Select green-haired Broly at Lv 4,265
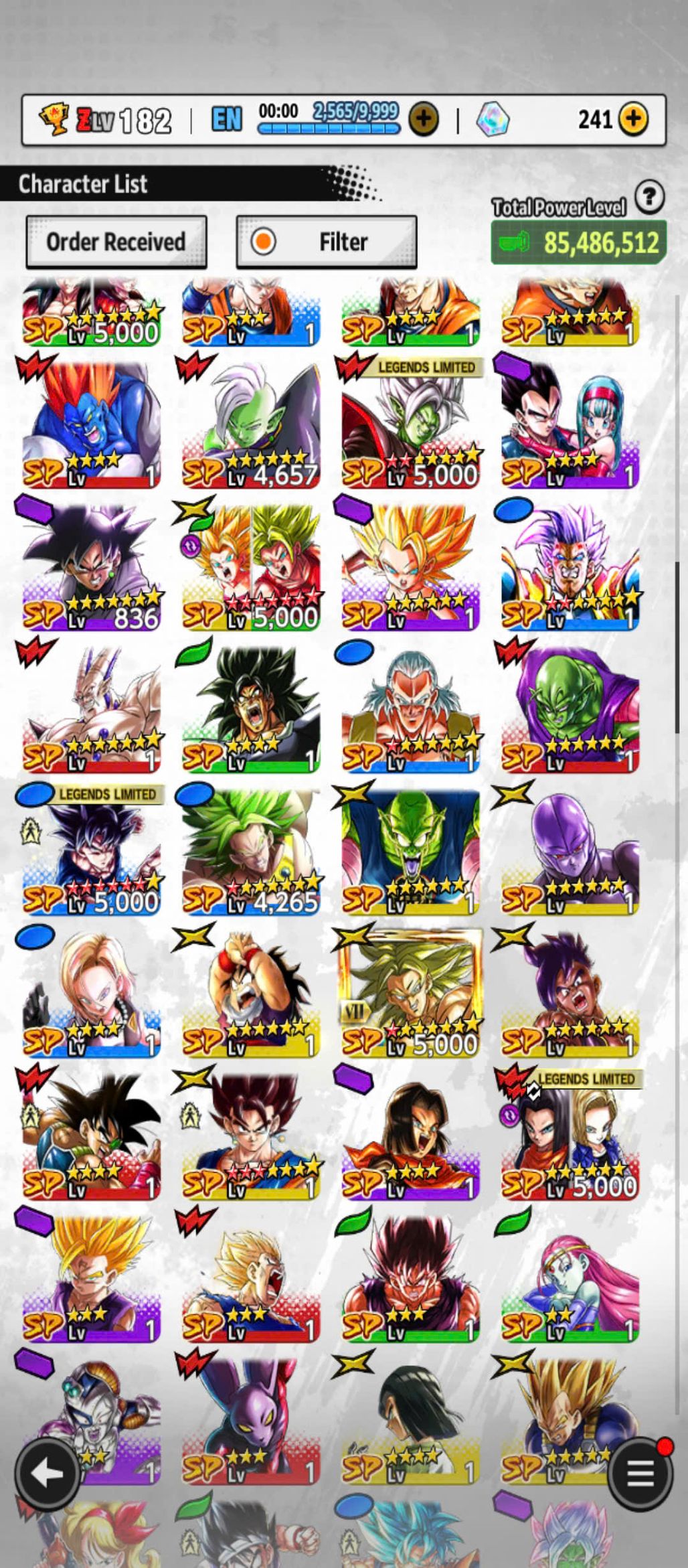This screenshot has width=688, height=1568. (251, 852)
